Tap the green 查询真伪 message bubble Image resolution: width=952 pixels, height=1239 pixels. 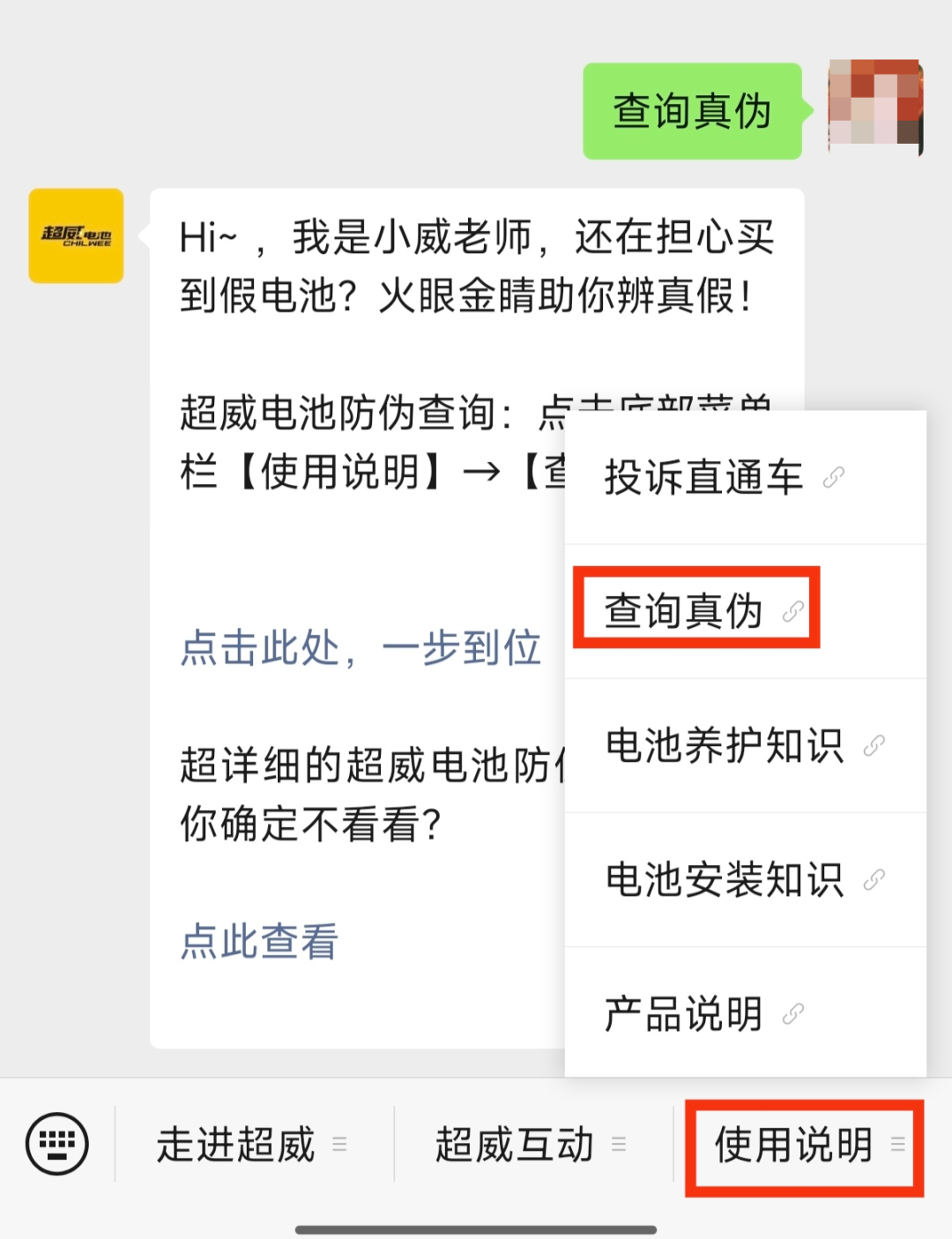(692, 110)
